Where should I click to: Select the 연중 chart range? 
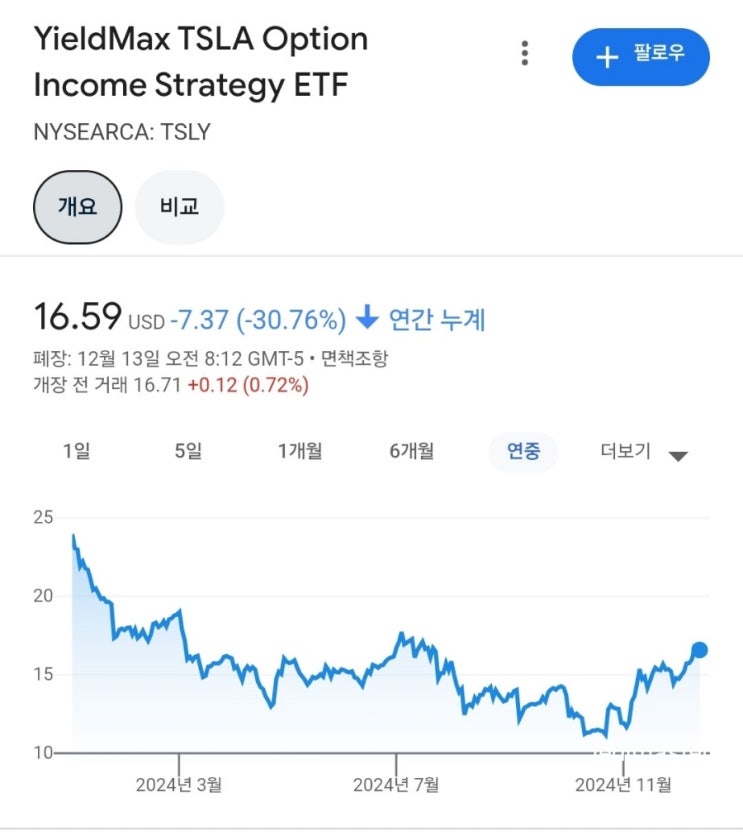[523, 451]
